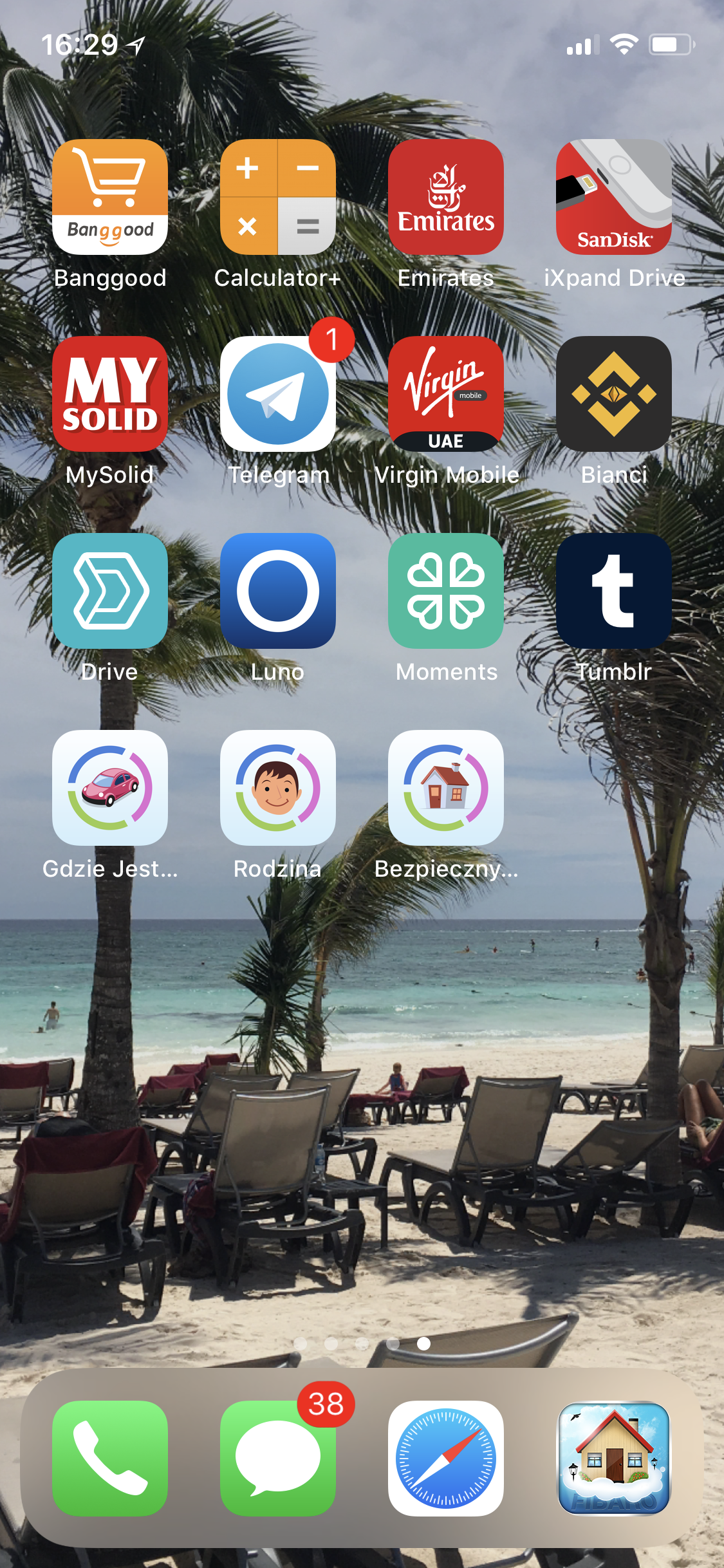Launch the MySolid app
Screen dimensions: 724x1568
pyautogui.click(x=110, y=394)
